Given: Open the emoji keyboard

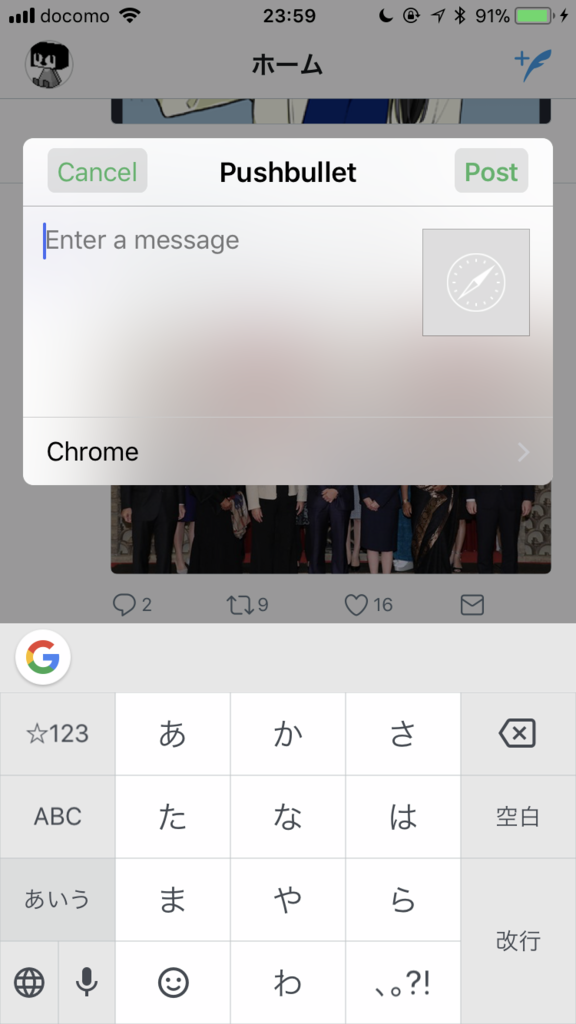Looking at the screenshot, I should [x=173, y=982].
